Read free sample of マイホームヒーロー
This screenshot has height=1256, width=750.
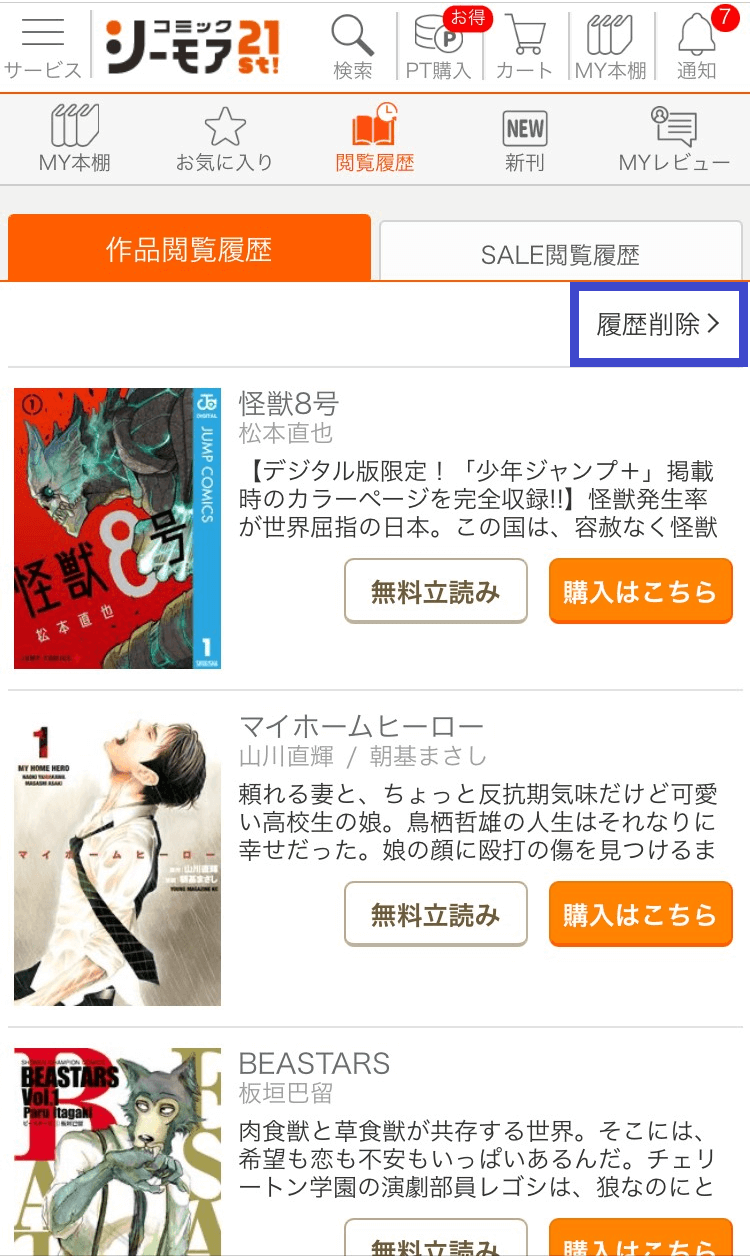(435, 914)
